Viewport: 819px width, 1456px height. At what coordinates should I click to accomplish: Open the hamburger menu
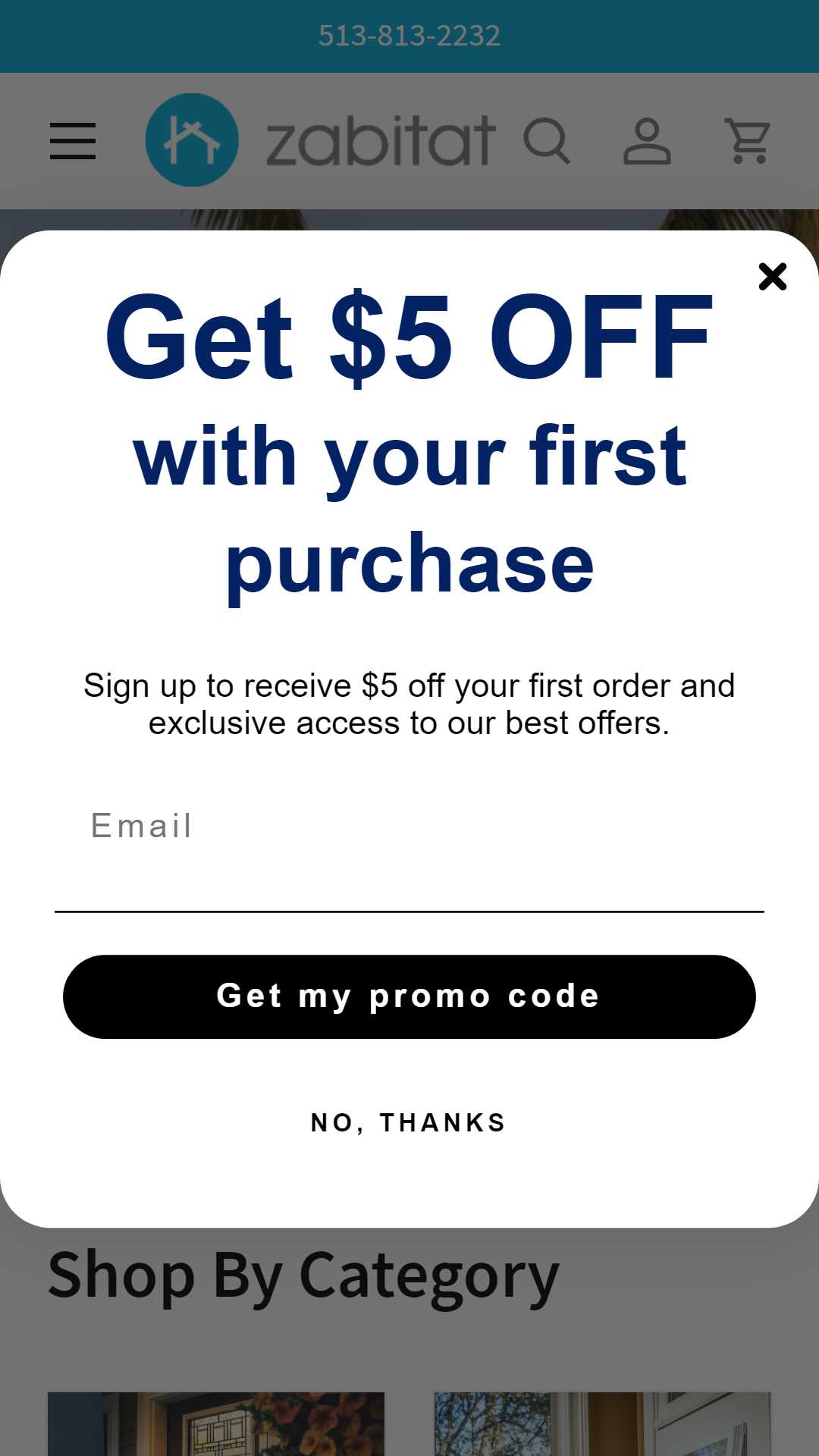73,141
